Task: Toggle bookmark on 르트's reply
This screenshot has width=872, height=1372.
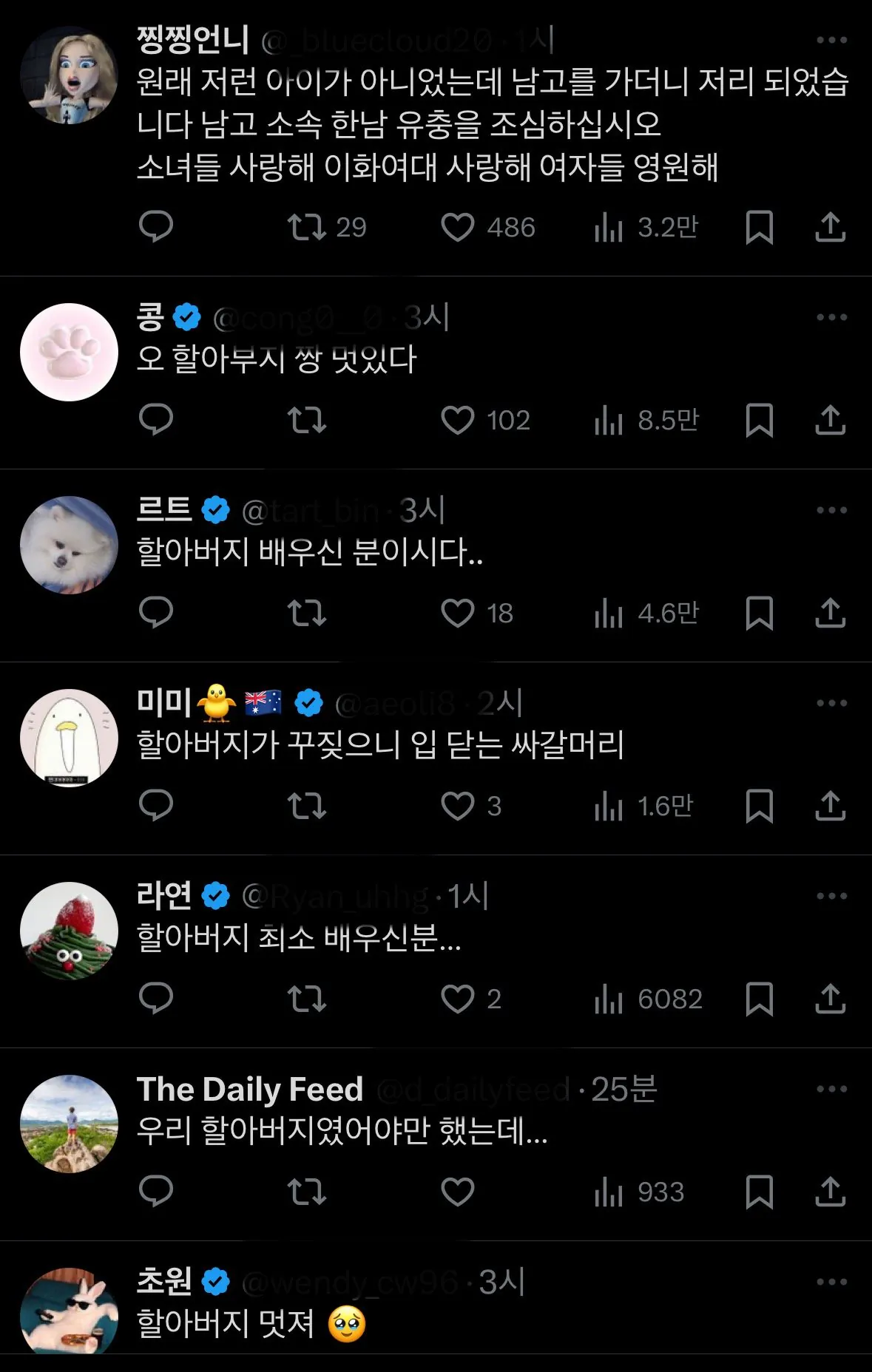Action: click(760, 612)
